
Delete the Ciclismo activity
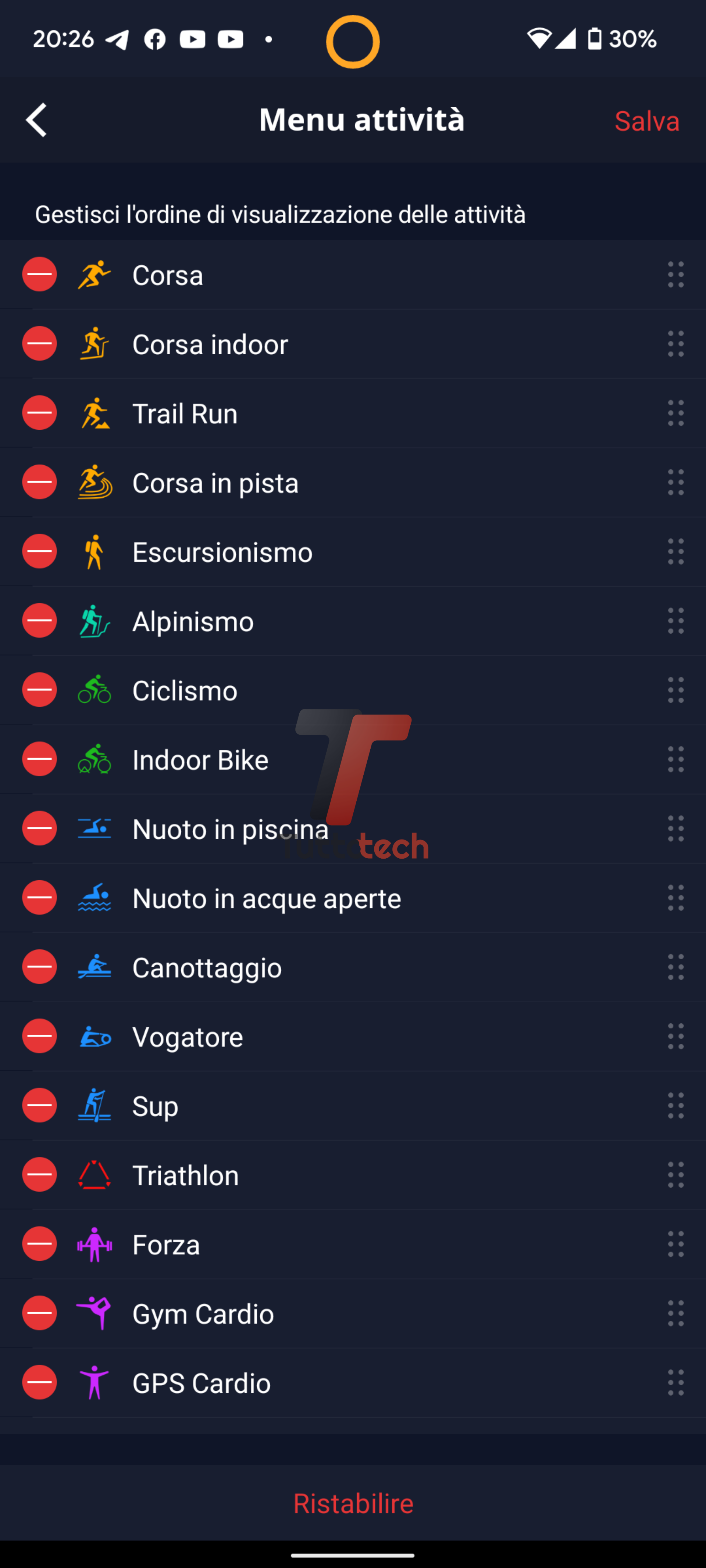point(40,690)
